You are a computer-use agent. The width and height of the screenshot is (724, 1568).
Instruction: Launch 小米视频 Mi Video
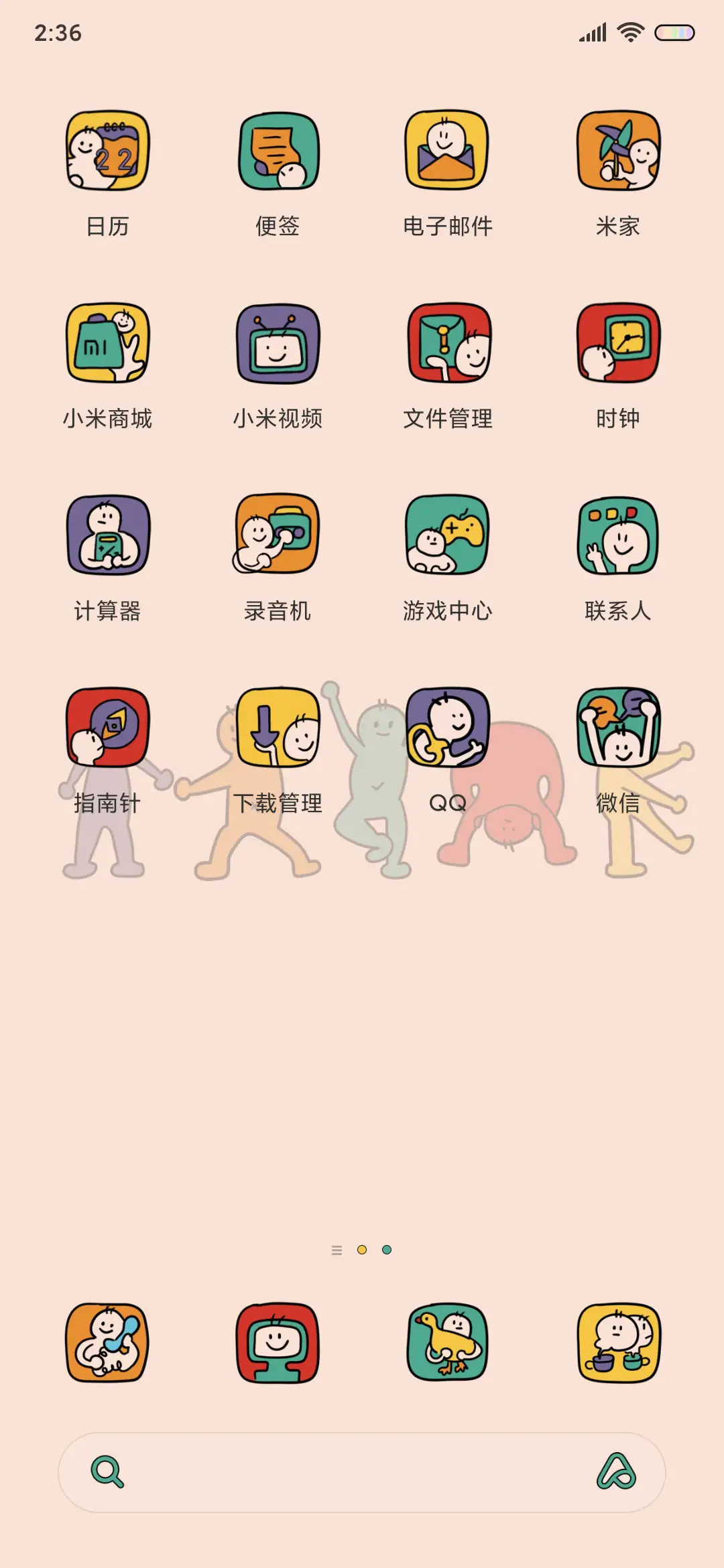click(278, 344)
